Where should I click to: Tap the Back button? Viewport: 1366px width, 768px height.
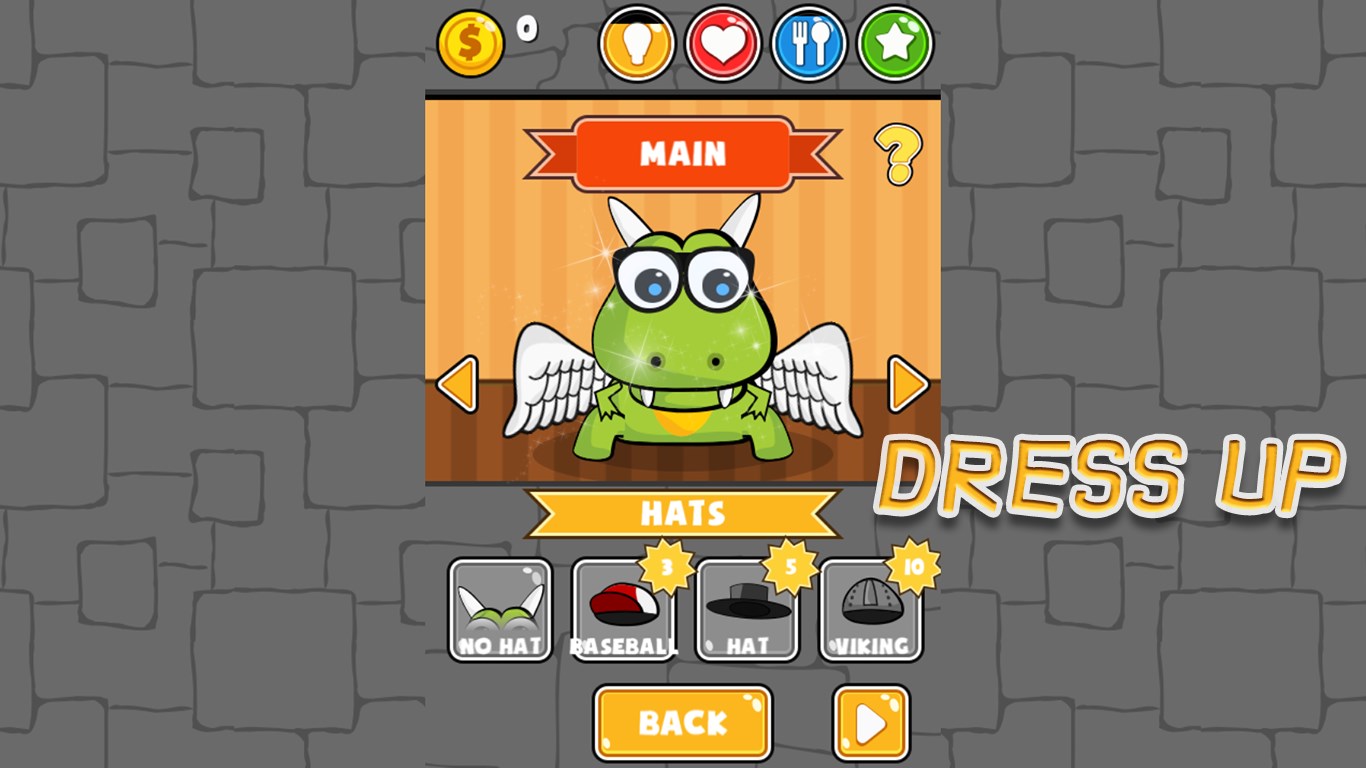click(x=683, y=723)
